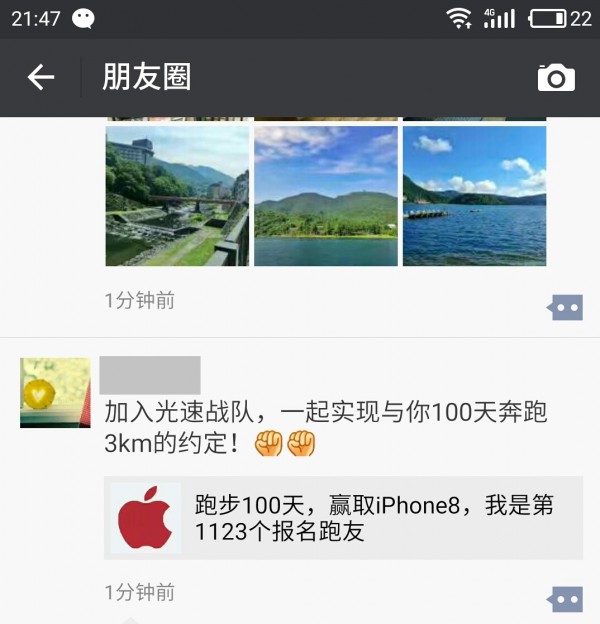Open the green hill lake photo

coord(326,195)
